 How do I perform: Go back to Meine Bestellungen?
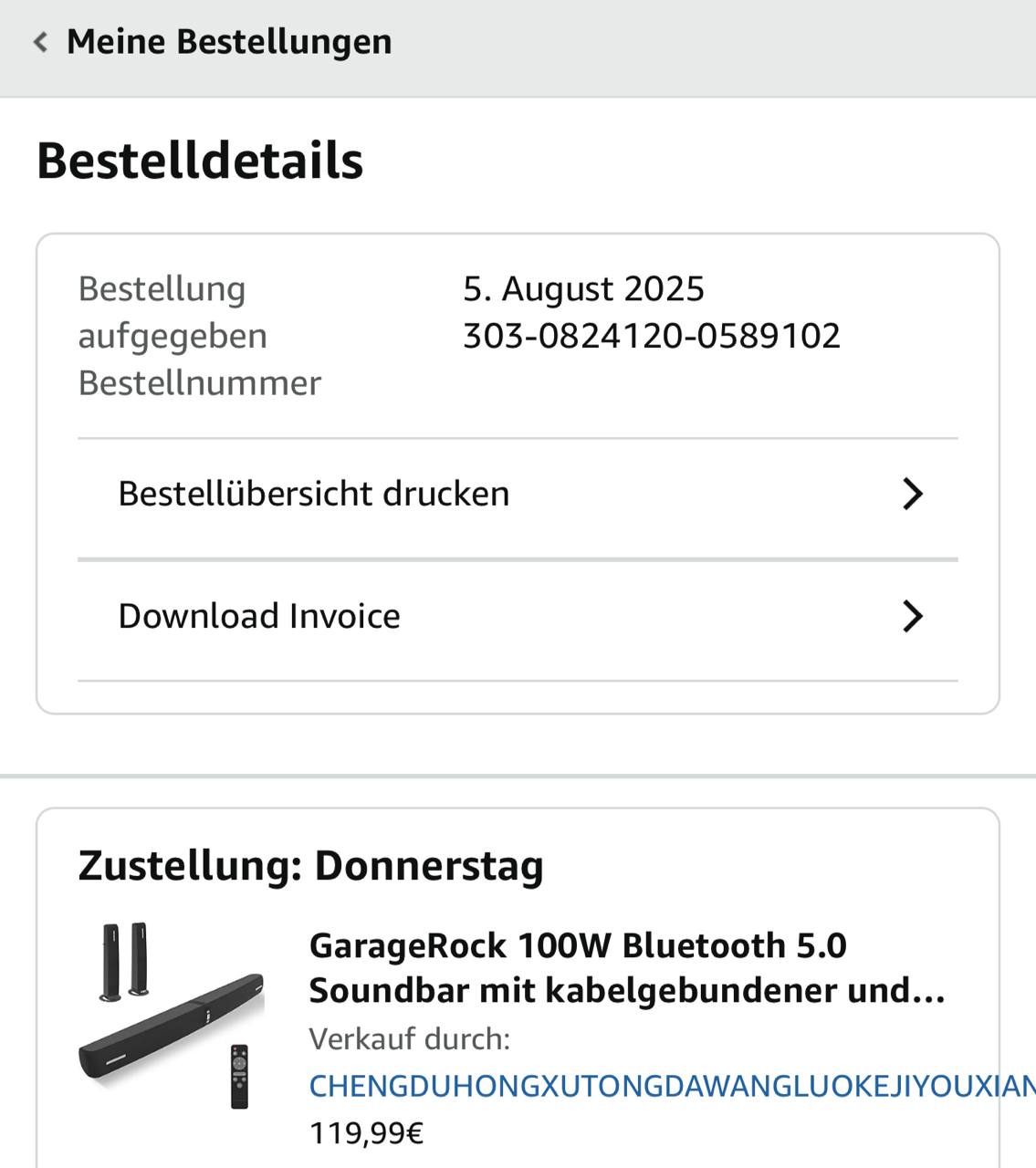(212, 42)
